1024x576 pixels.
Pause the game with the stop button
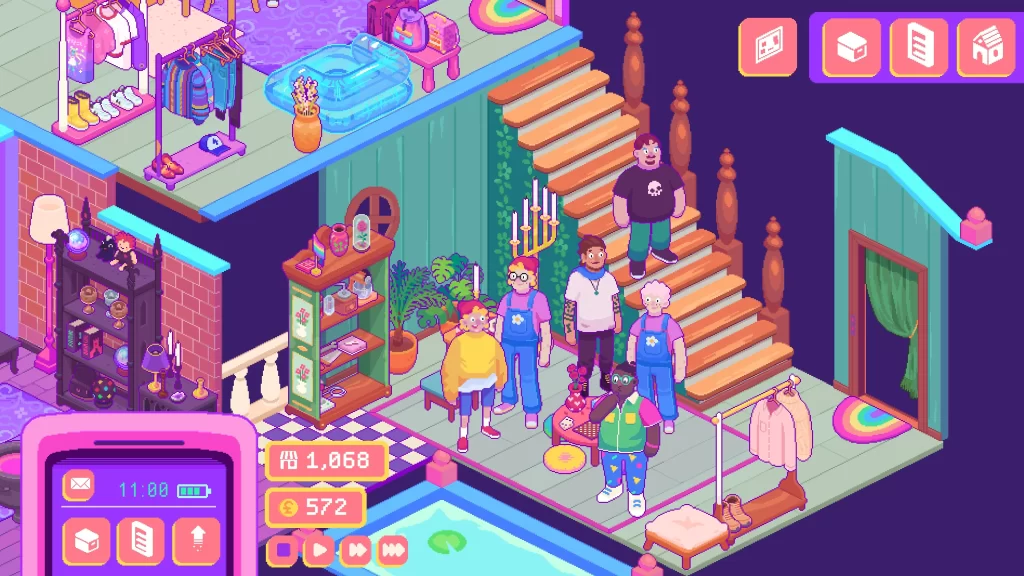[x=284, y=548]
